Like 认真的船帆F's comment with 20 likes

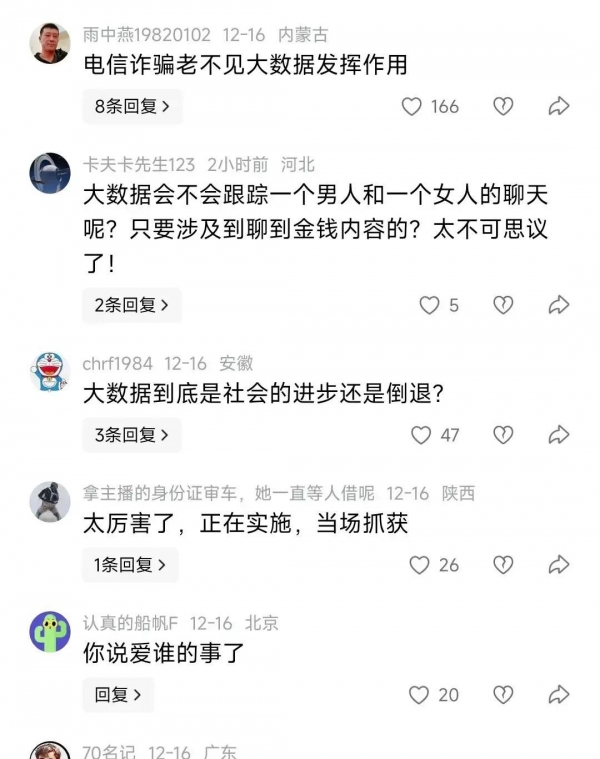coord(419,694)
